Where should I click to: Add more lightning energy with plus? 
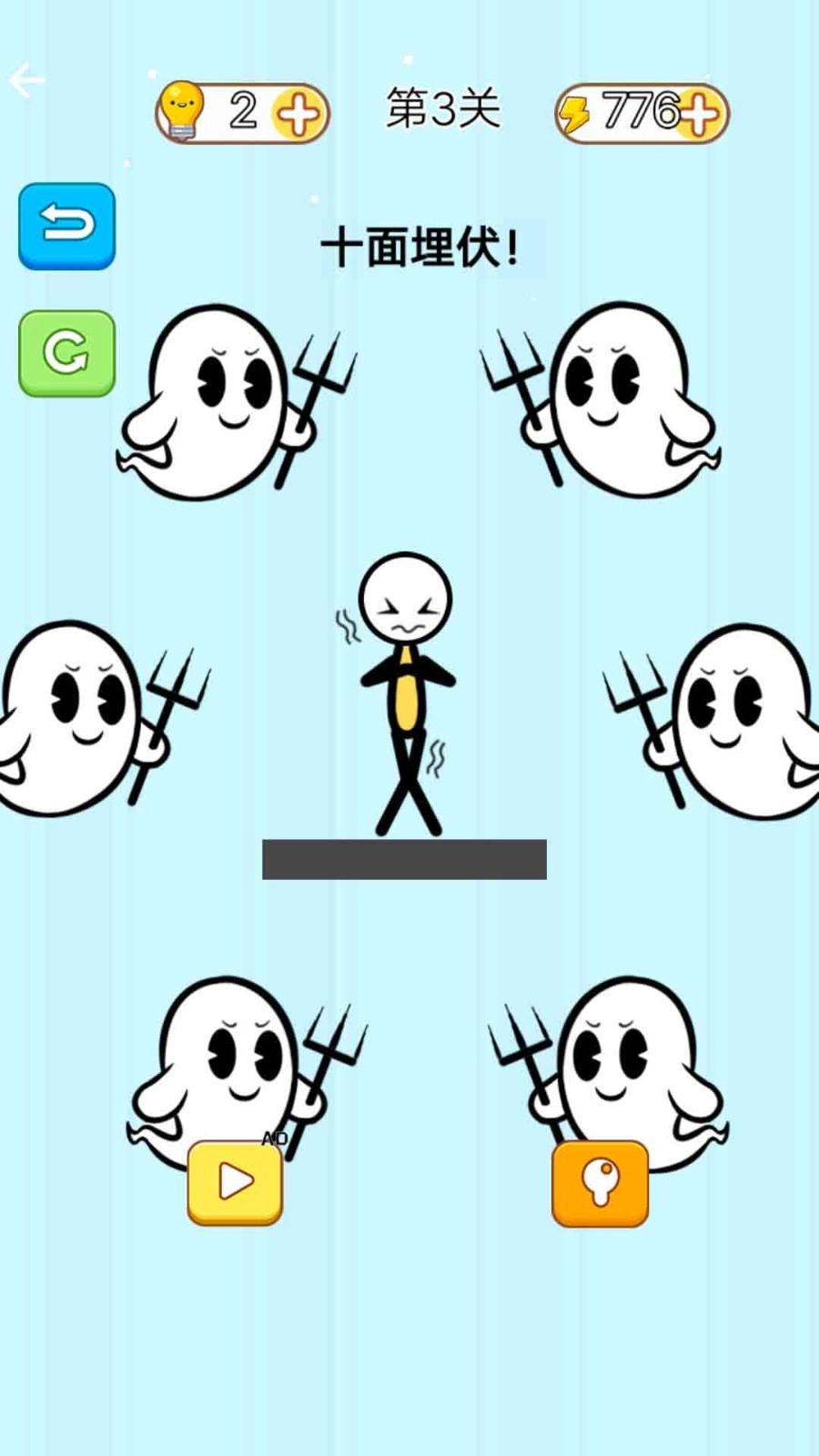click(700, 115)
